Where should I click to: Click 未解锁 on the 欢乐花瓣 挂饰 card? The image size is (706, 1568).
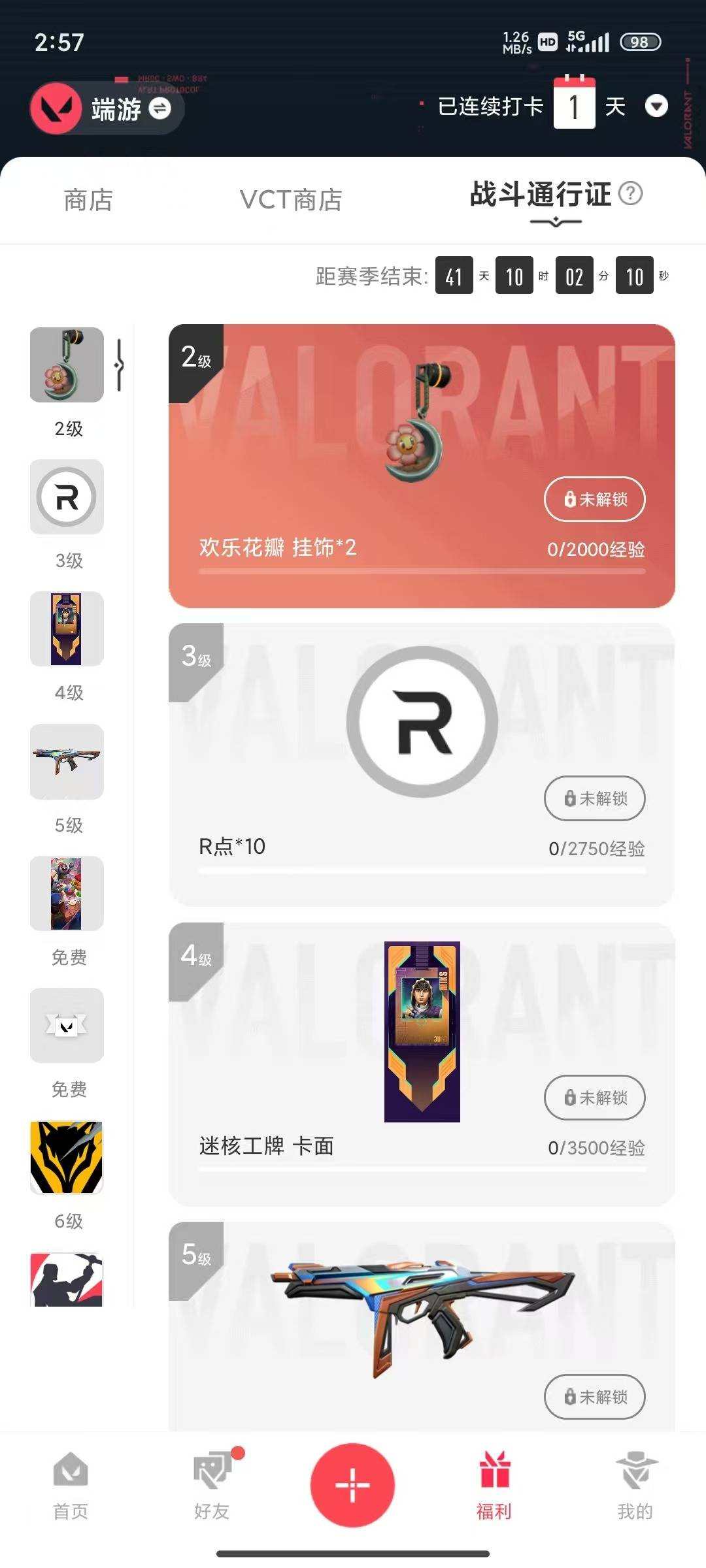(594, 499)
